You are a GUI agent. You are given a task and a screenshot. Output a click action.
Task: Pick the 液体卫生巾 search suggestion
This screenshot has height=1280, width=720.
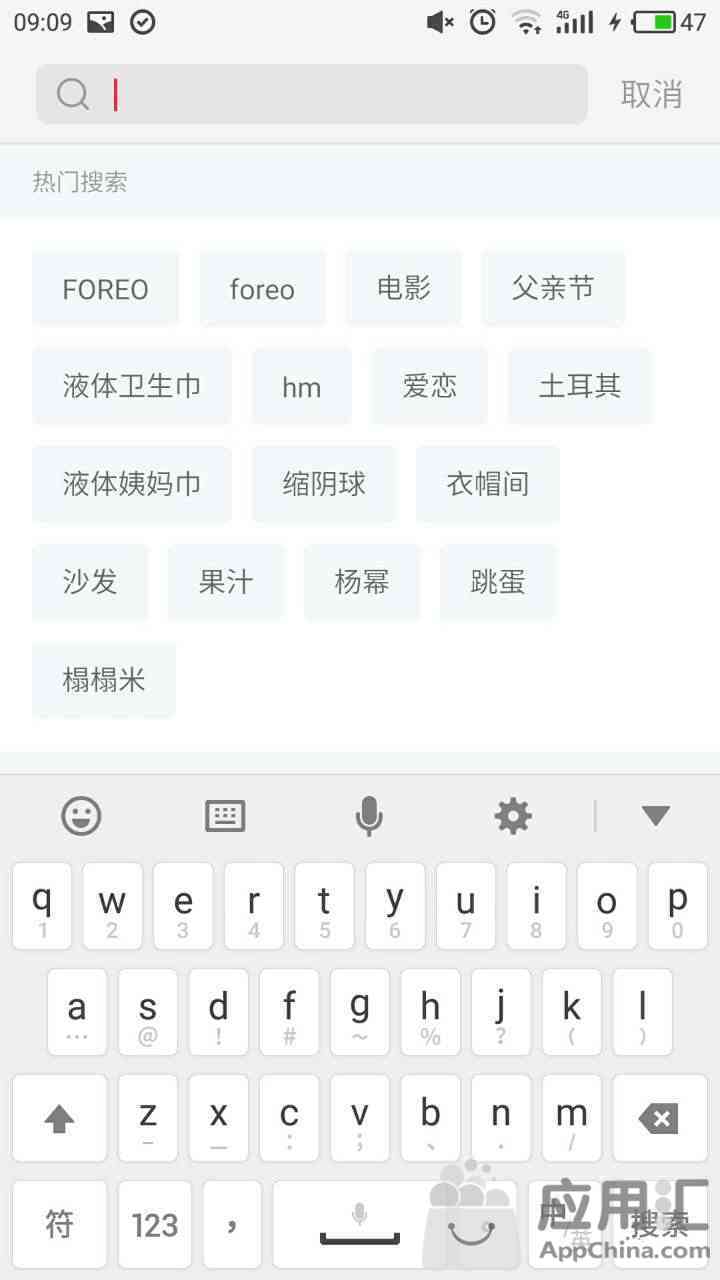click(x=132, y=387)
